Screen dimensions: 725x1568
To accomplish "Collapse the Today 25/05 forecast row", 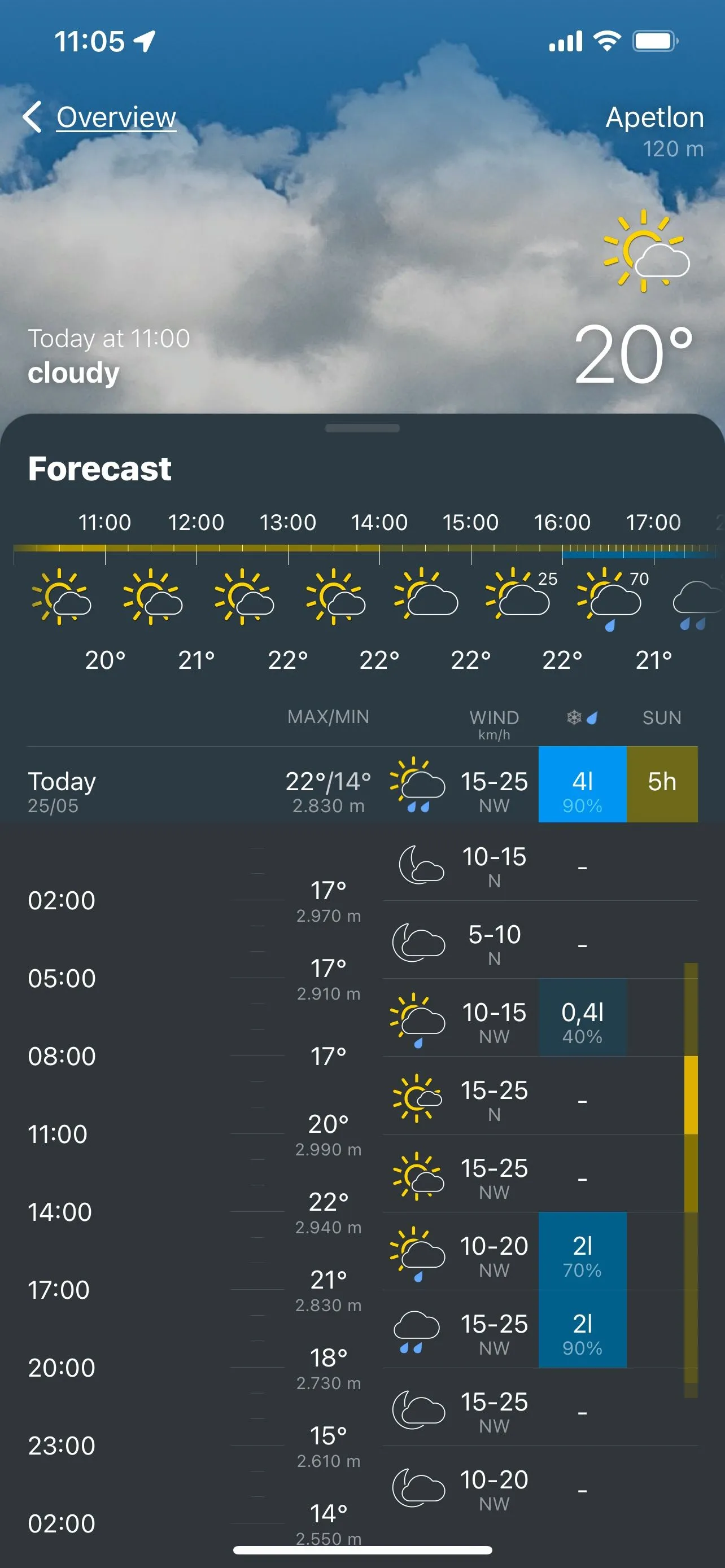I will coord(182,785).
